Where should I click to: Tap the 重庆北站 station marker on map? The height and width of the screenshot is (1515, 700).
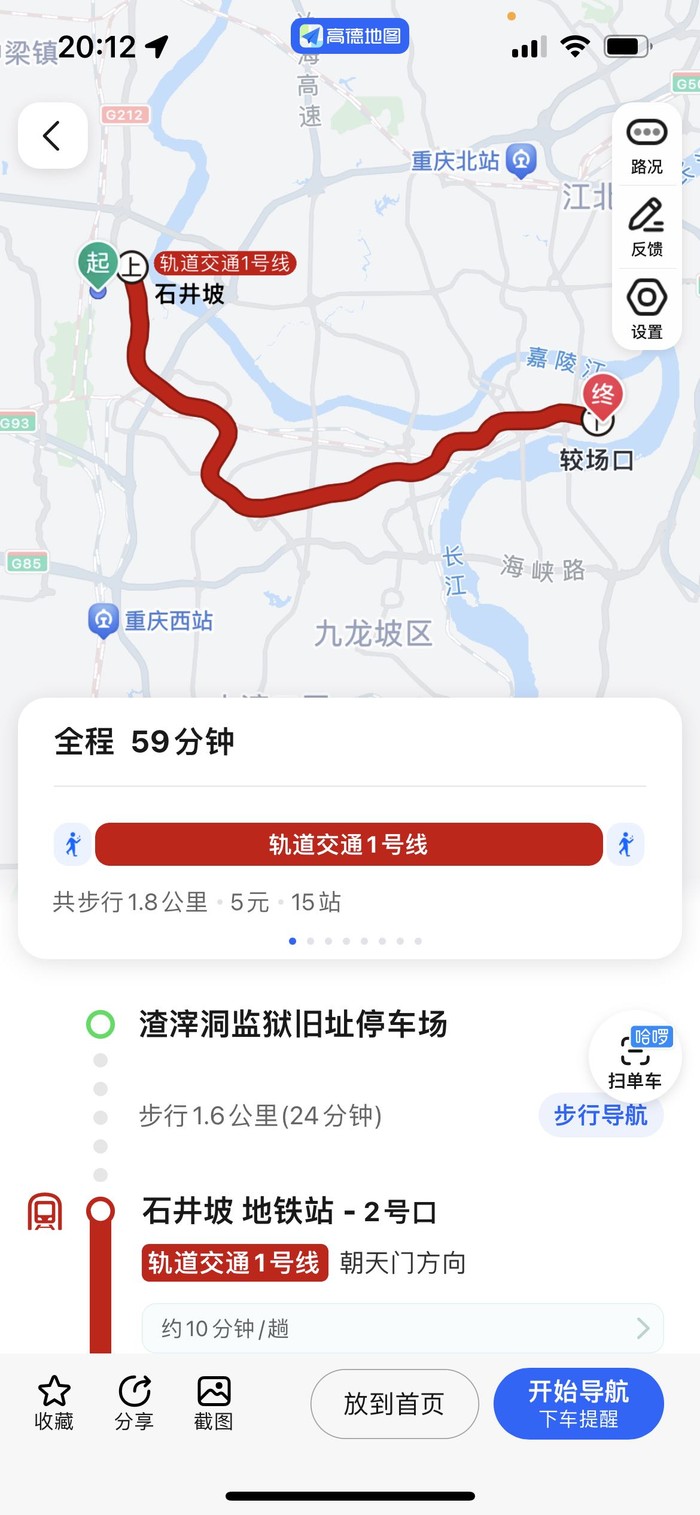(521, 160)
